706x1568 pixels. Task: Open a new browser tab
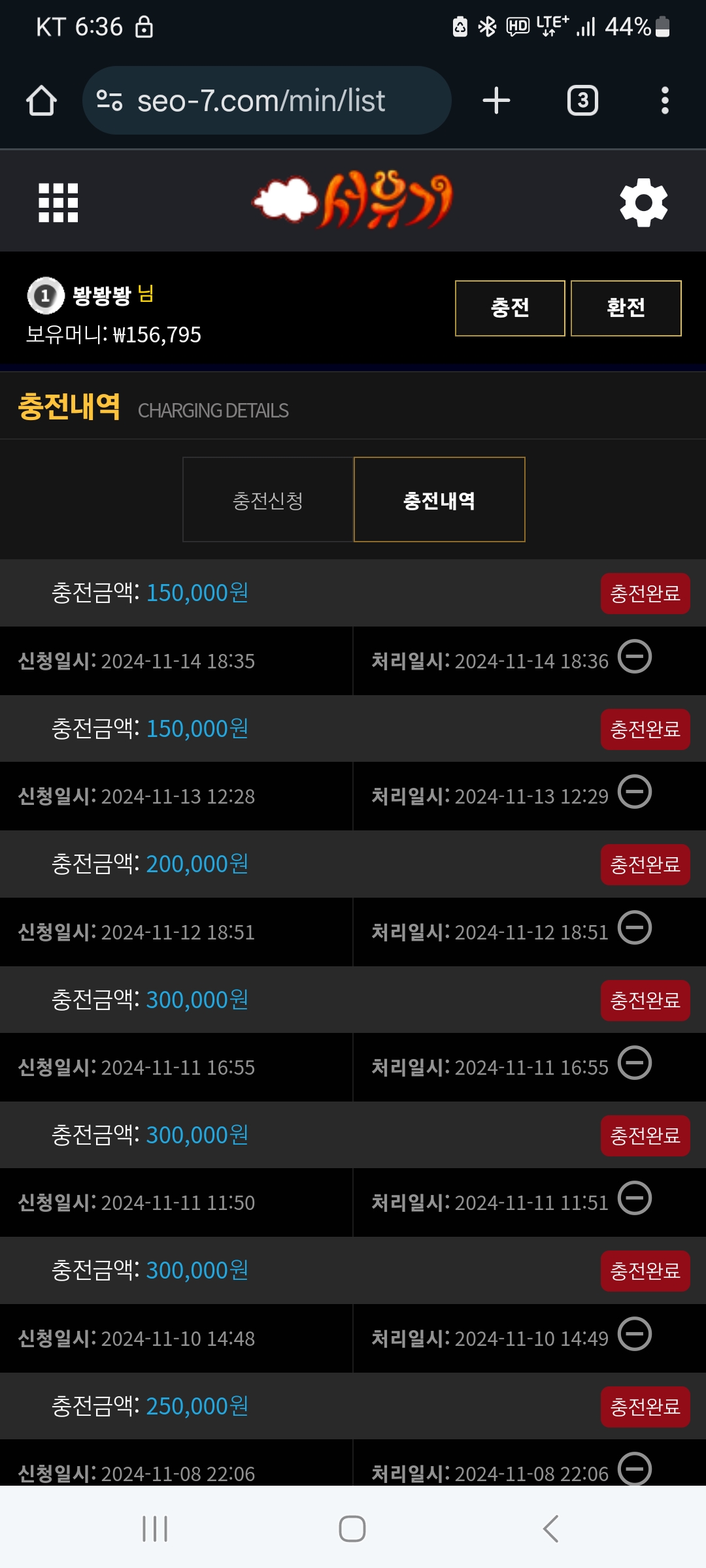click(x=496, y=101)
